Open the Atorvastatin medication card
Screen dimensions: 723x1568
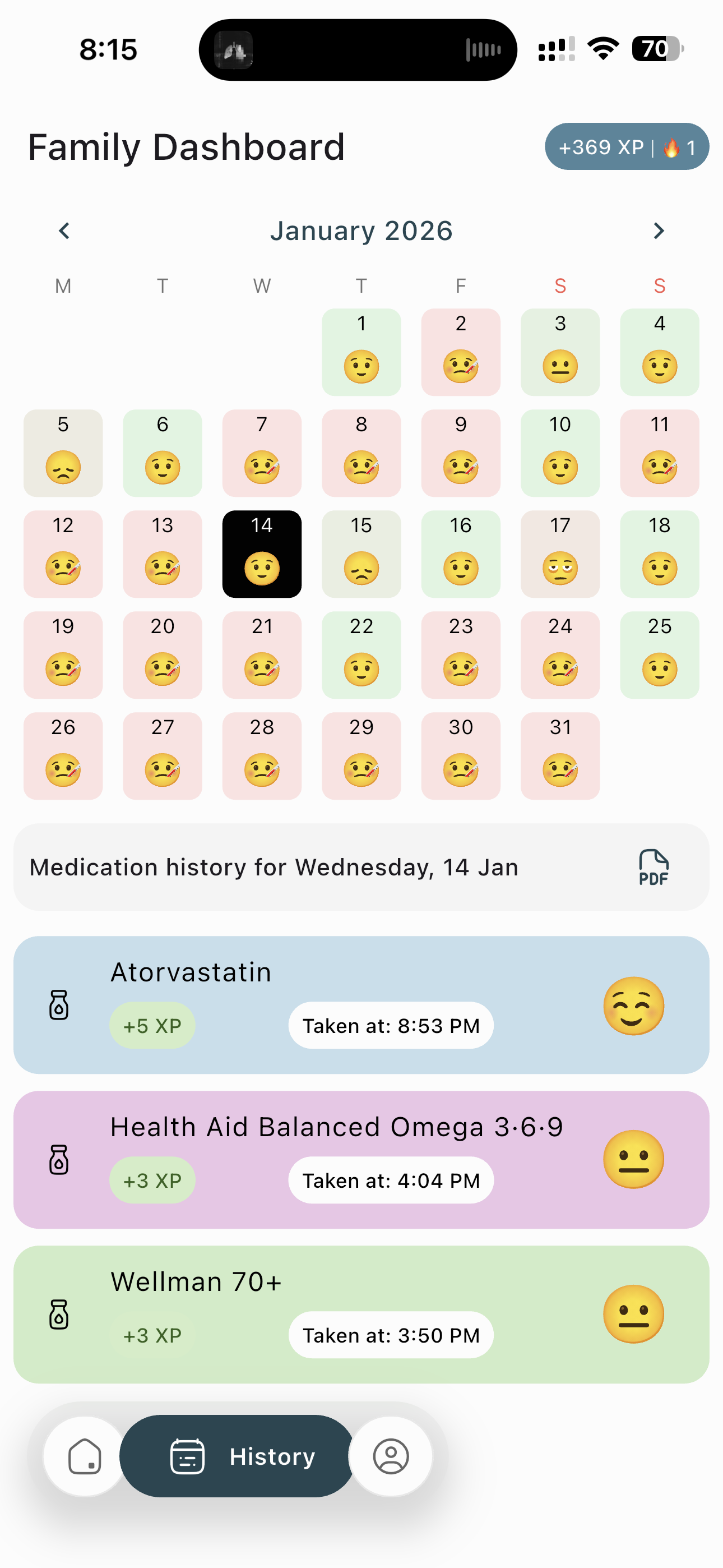tap(361, 1004)
